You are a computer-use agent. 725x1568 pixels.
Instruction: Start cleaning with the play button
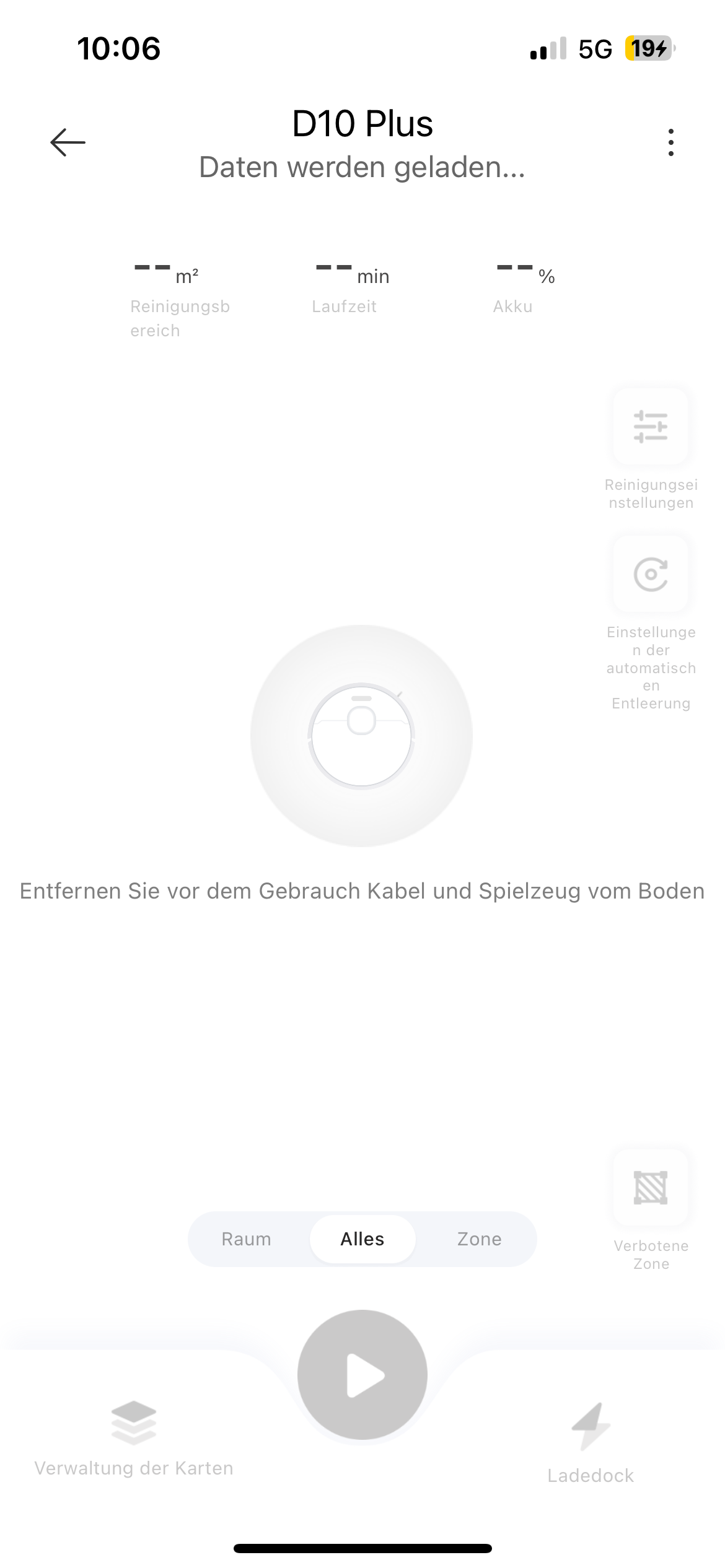click(x=362, y=1375)
